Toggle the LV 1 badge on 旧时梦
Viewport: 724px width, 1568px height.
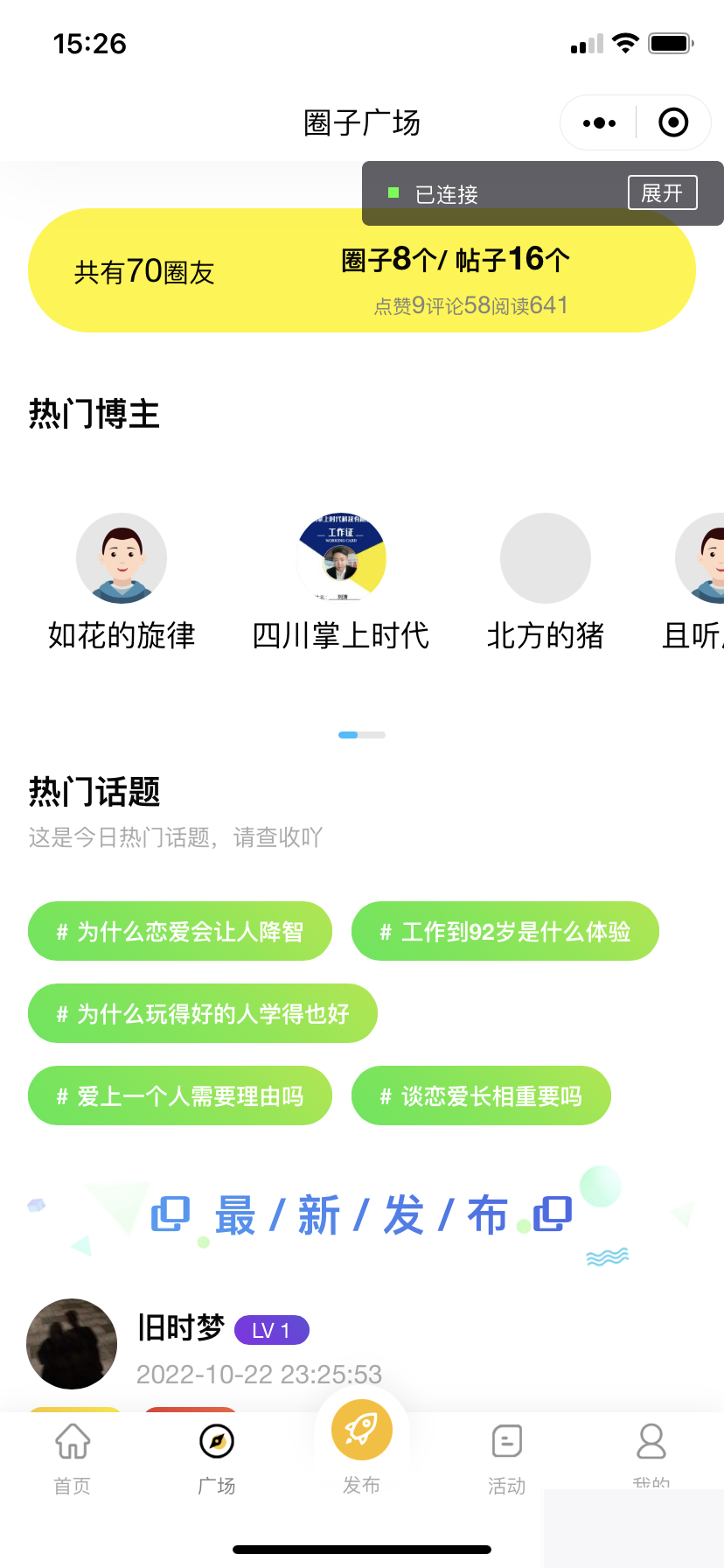click(271, 1330)
